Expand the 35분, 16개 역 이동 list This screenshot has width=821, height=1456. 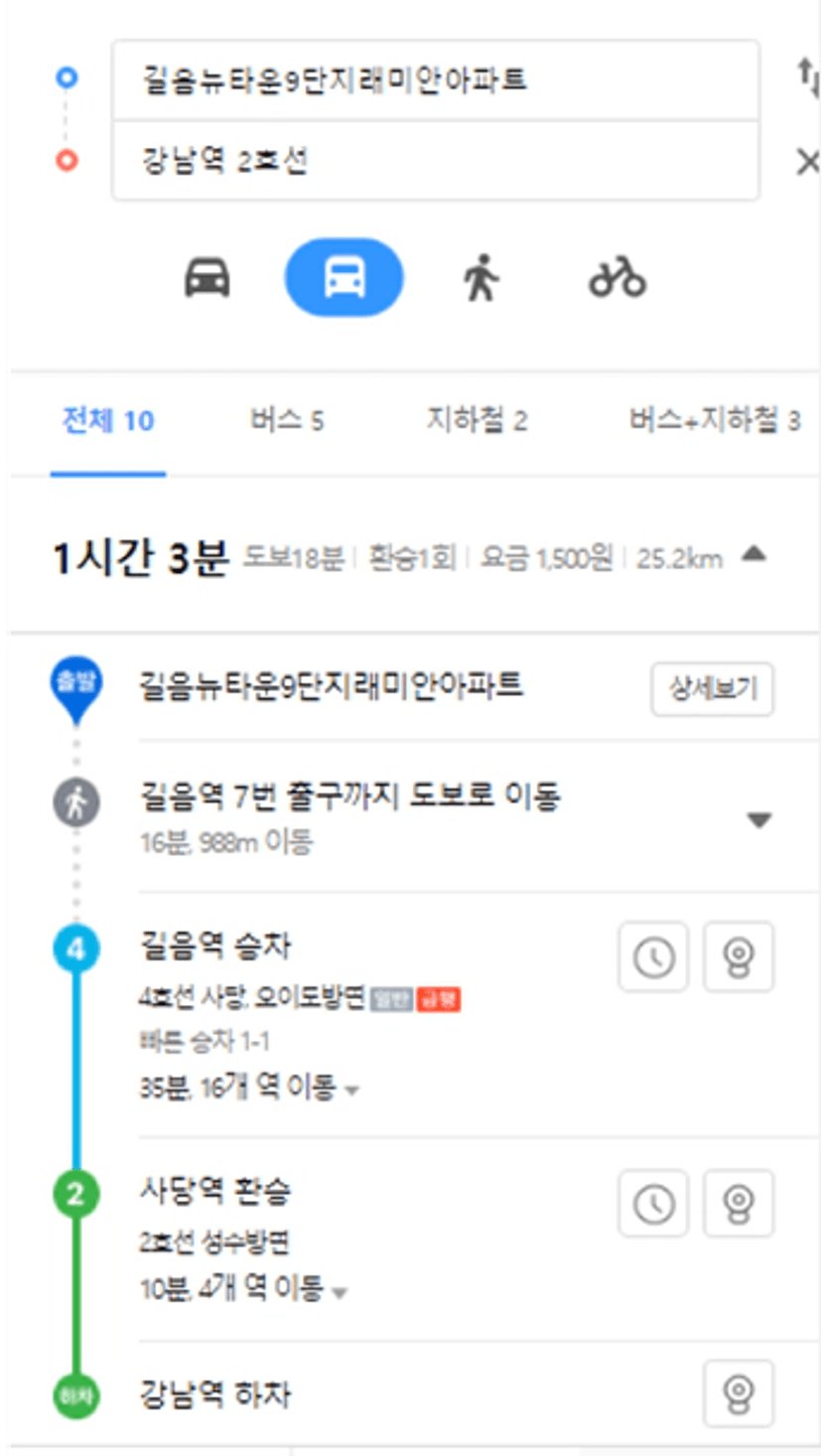point(249,1088)
